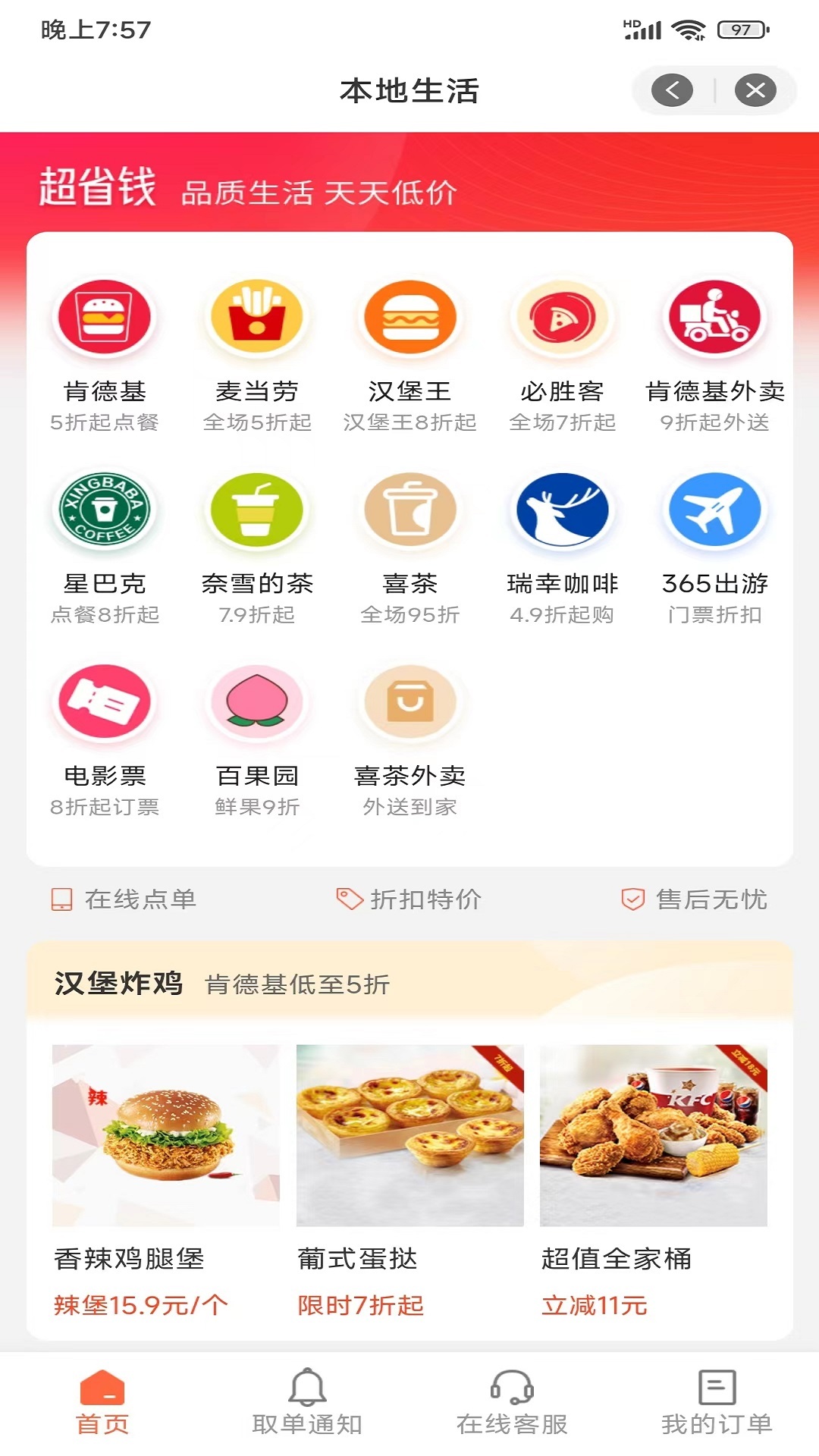Viewport: 819px width, 1456px height.
Task: Tap the 喜茶 HEYTEA icon
Action: pyautogui.click(x=409, y=510)
